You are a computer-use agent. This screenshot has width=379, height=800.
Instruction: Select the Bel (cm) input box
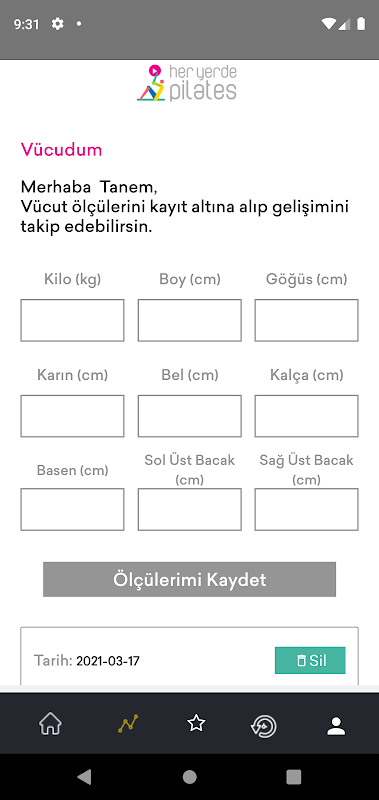pos(190,416)
